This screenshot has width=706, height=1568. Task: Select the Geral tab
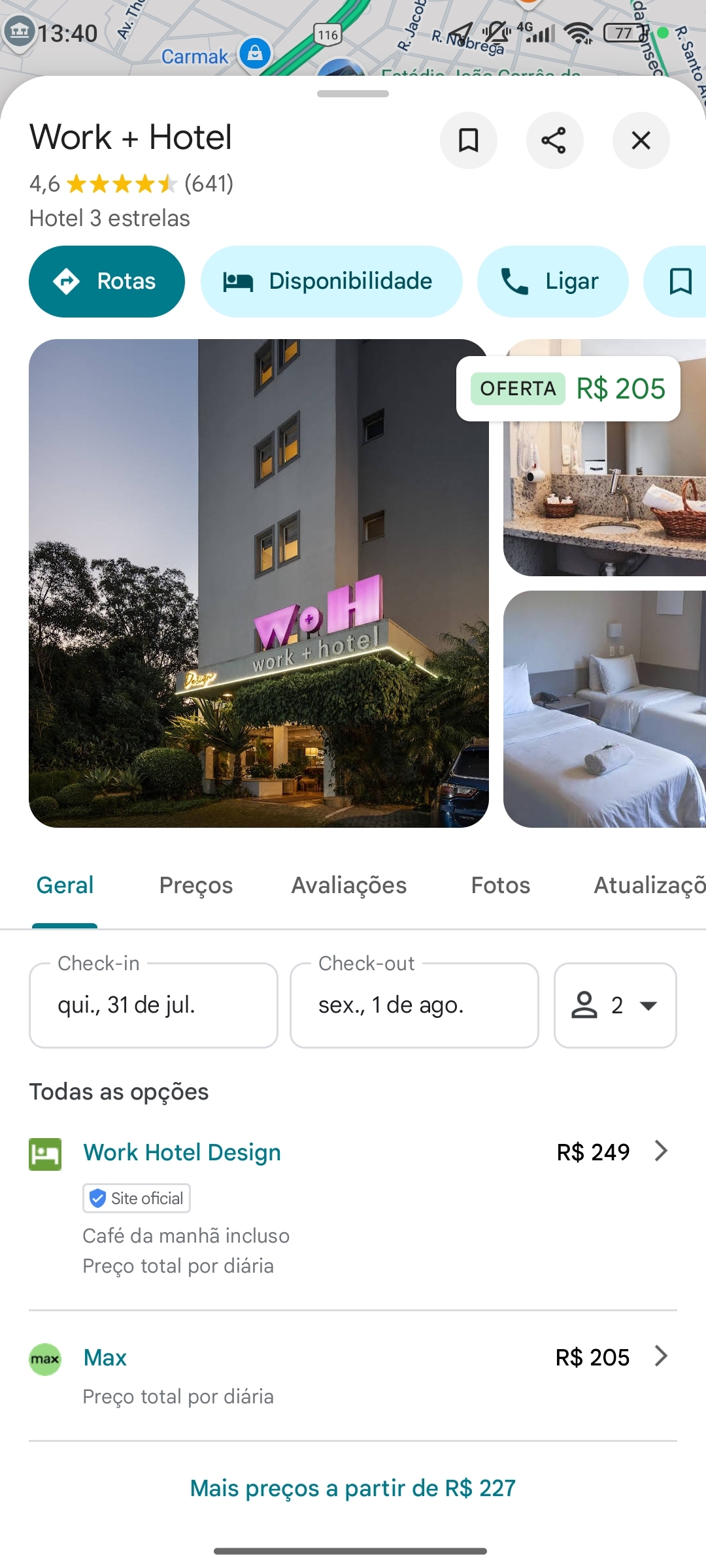pos(65,885)
